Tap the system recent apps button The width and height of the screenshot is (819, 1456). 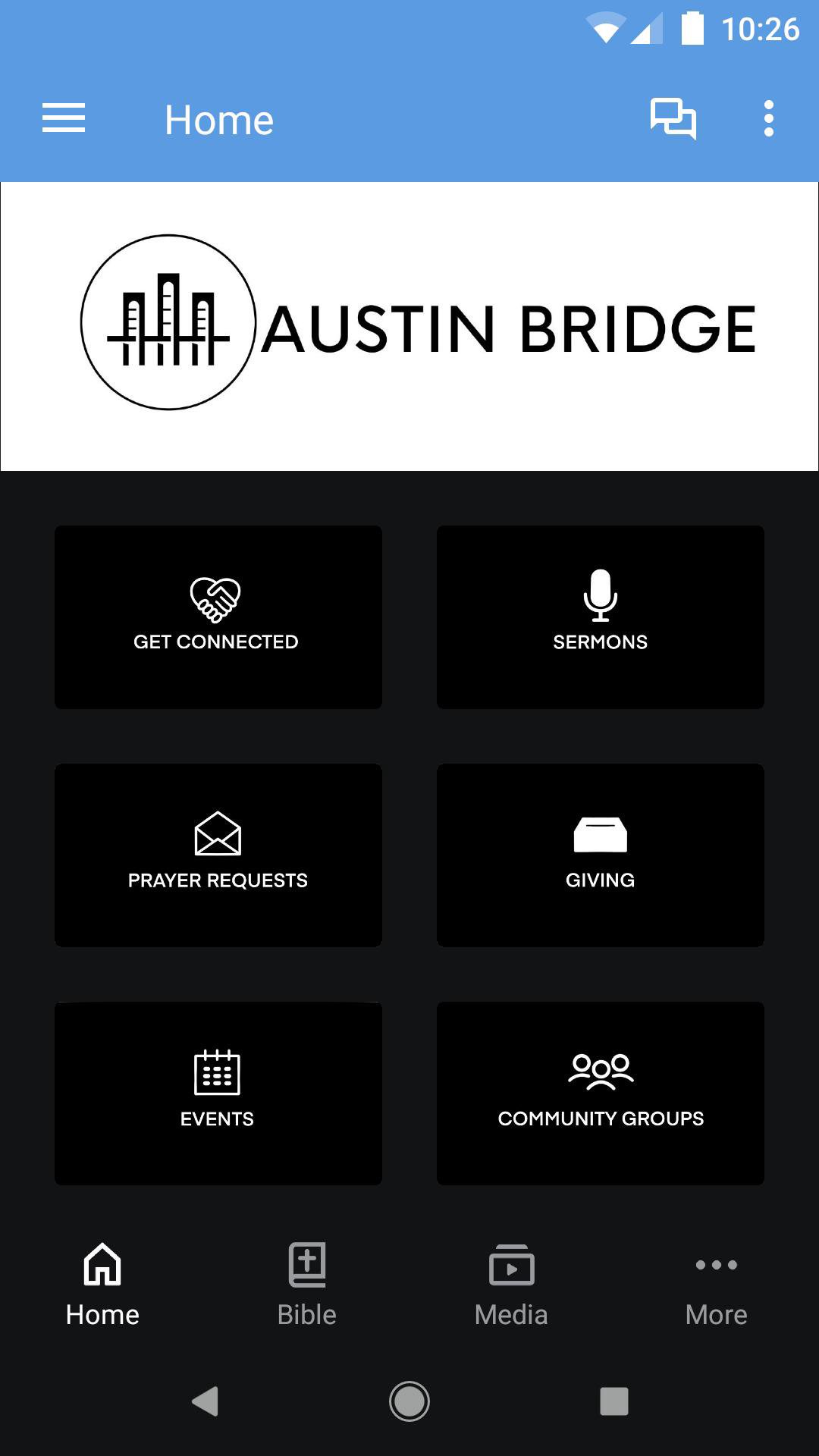[613, 1401]
